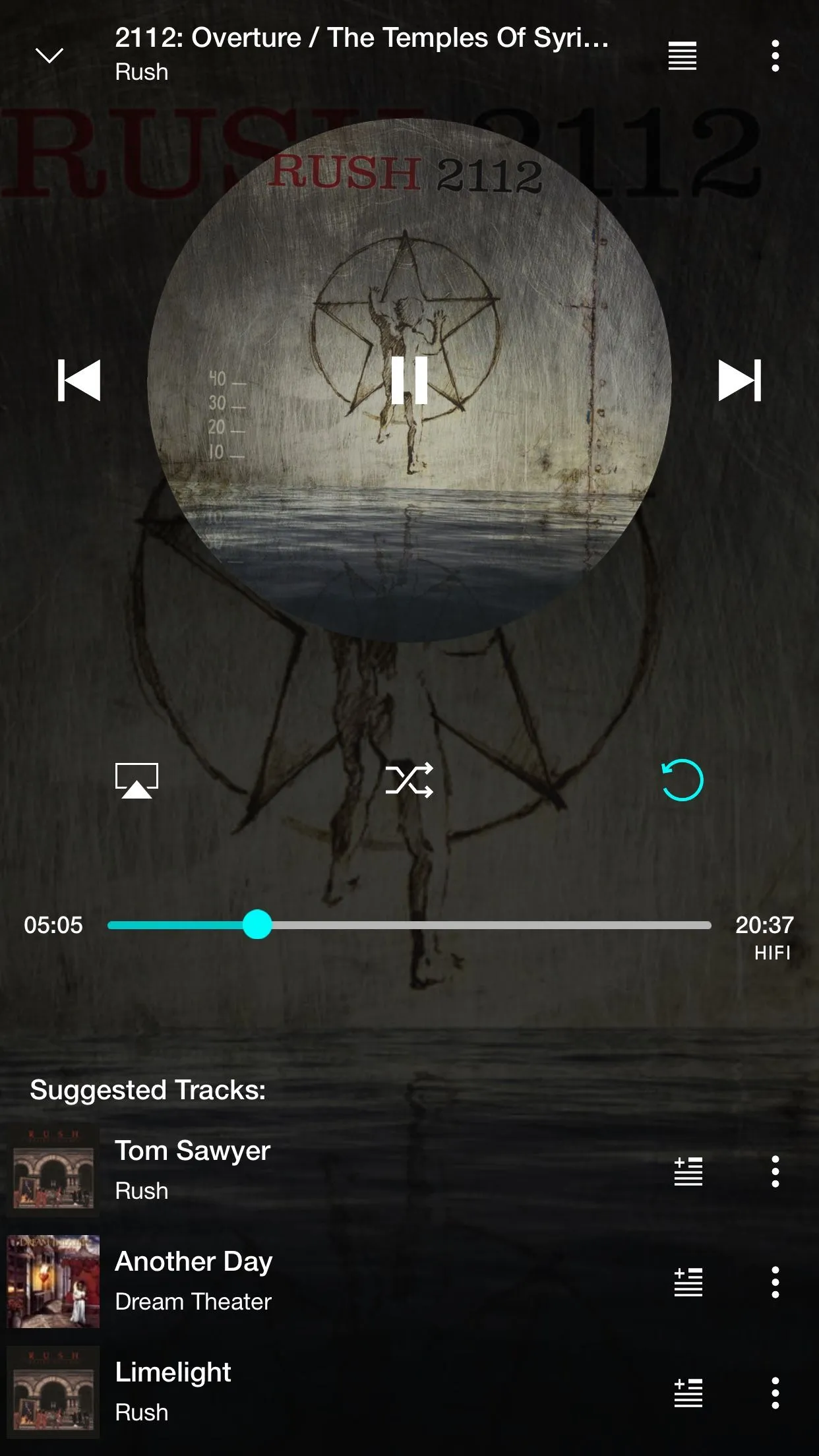Collapse the player with the down chevron
Viewport: 819px width, 1456px height.
49,55
